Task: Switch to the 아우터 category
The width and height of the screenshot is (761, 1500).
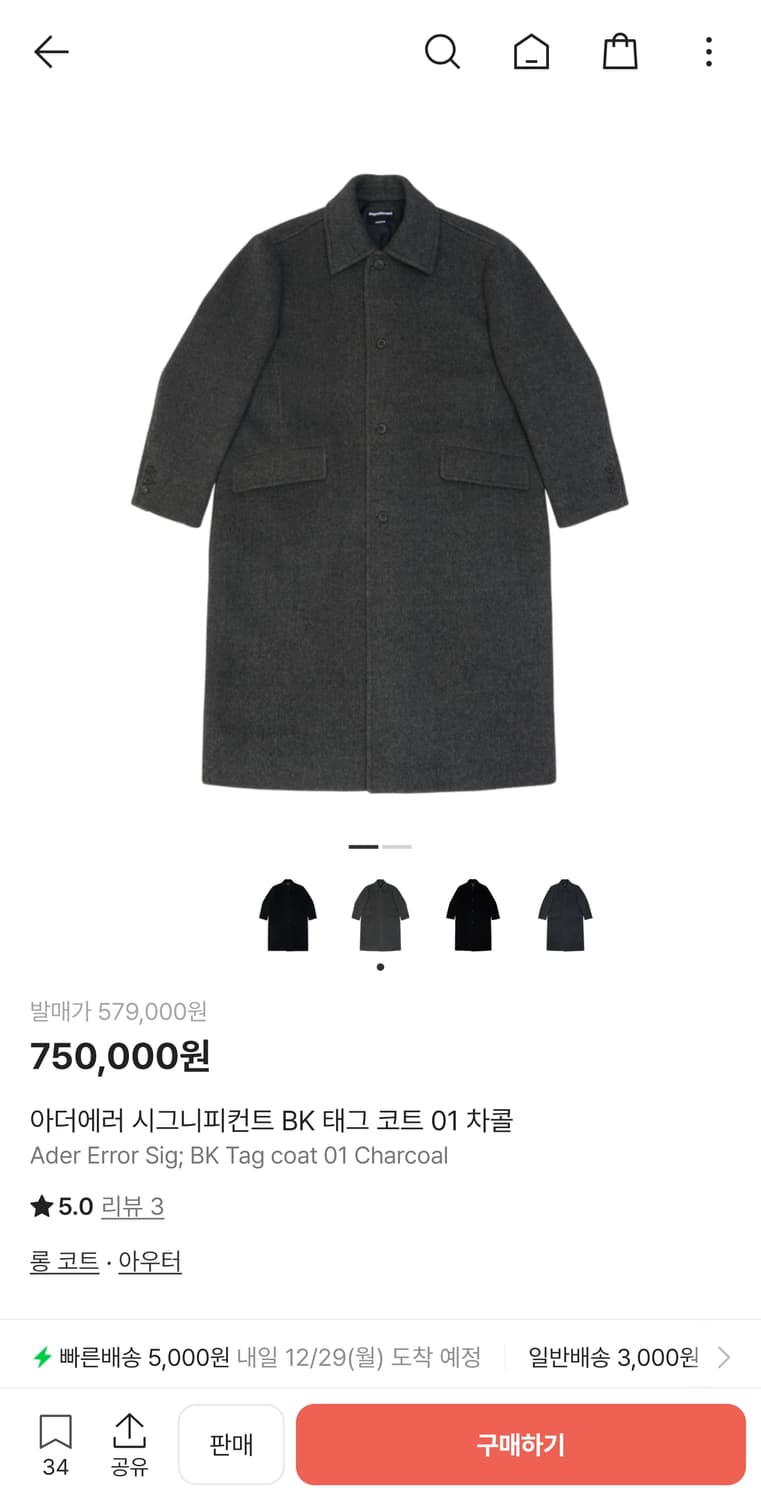Action: pos(150,1261)
